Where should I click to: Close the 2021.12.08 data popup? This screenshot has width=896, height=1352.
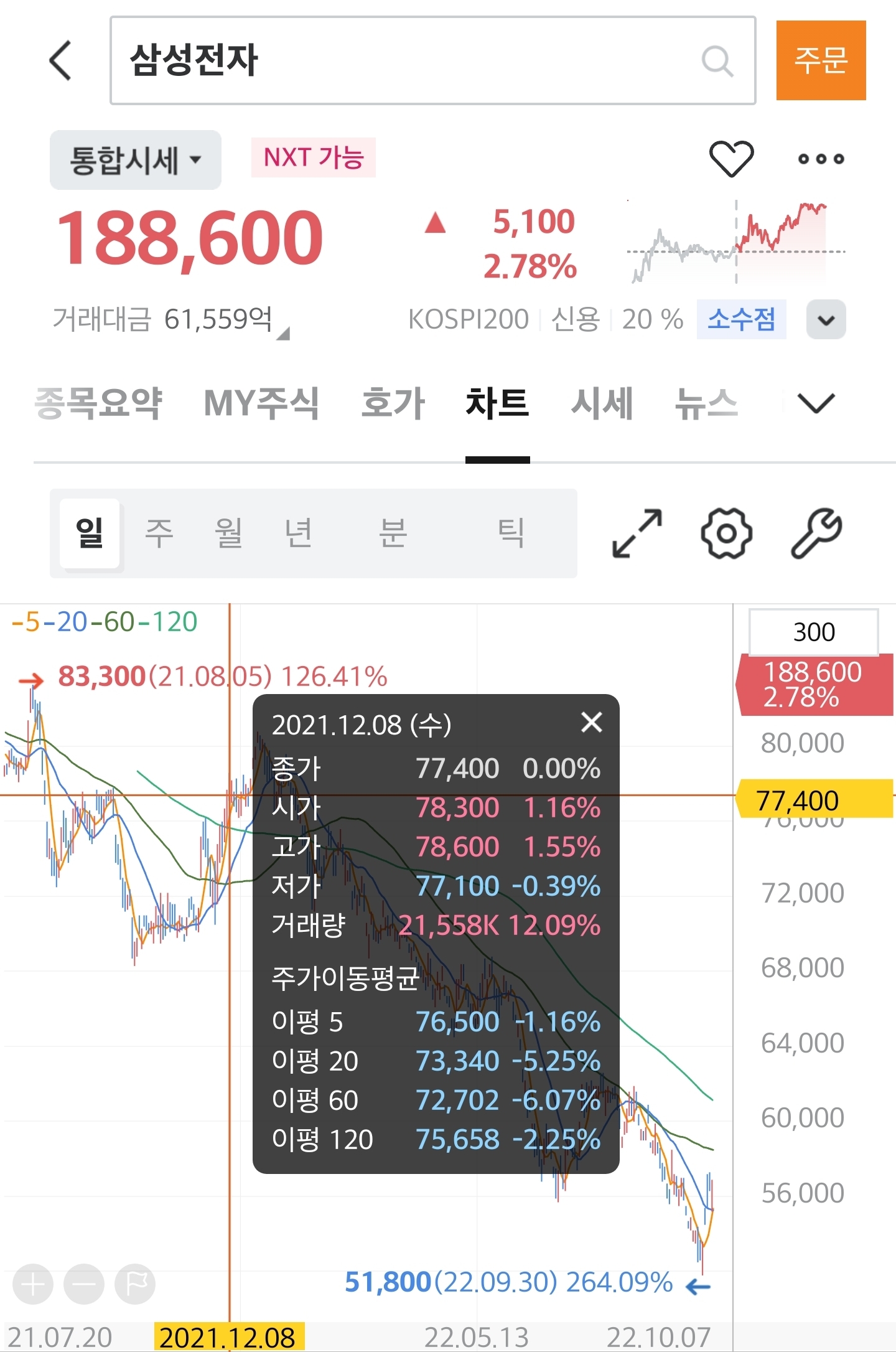[591, 723]
